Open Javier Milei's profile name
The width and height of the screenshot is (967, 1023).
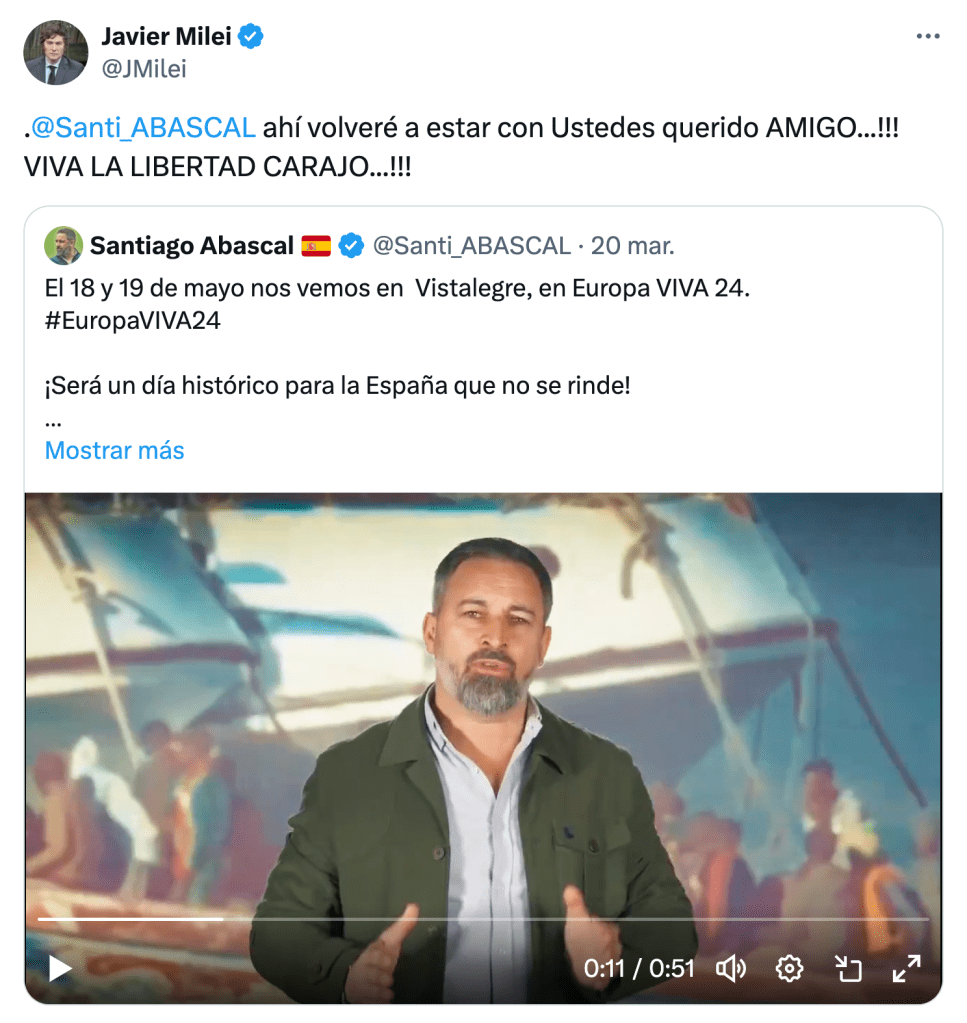point(166,37)
